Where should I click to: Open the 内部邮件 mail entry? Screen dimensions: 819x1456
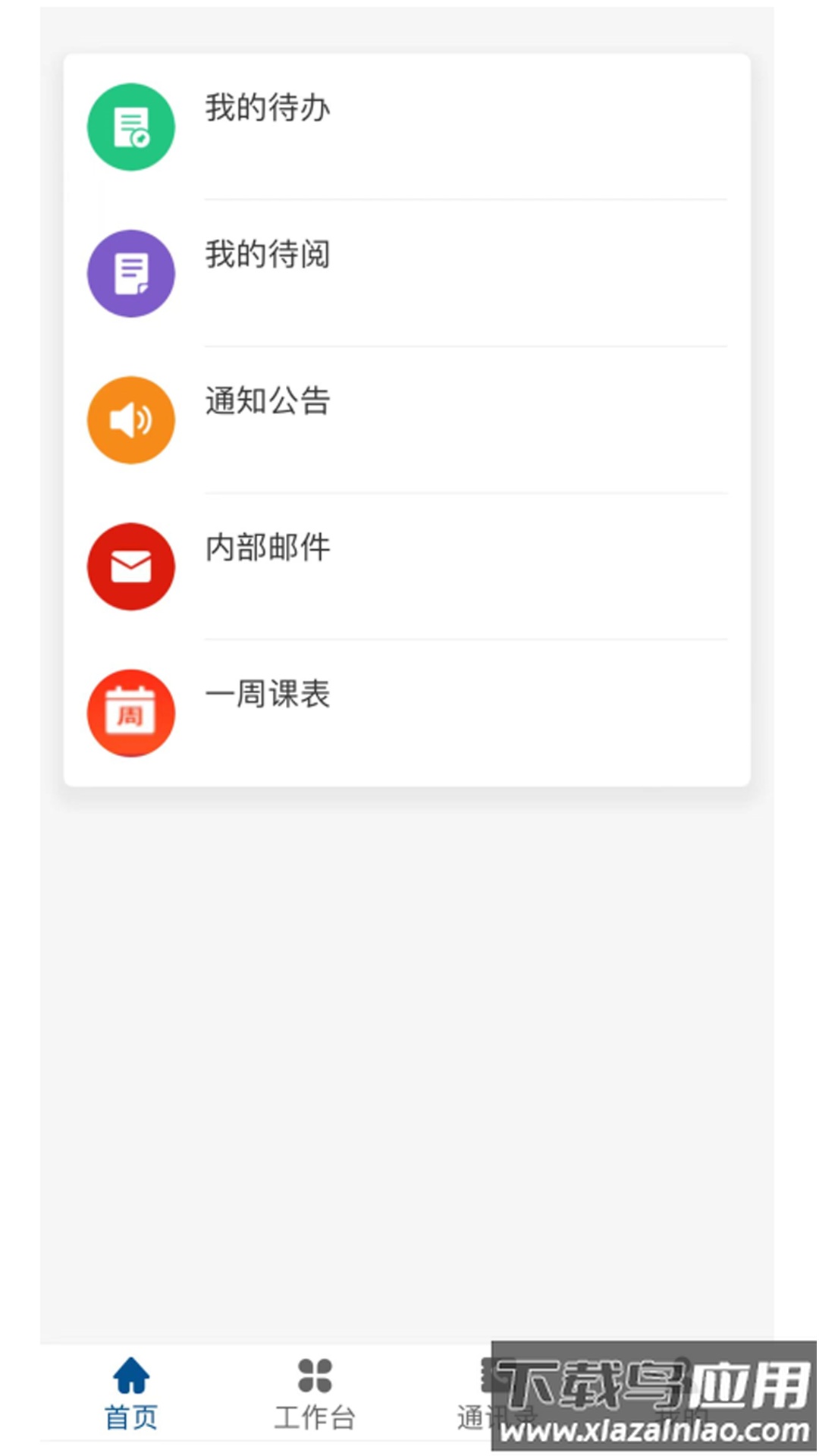click(268, 549)
